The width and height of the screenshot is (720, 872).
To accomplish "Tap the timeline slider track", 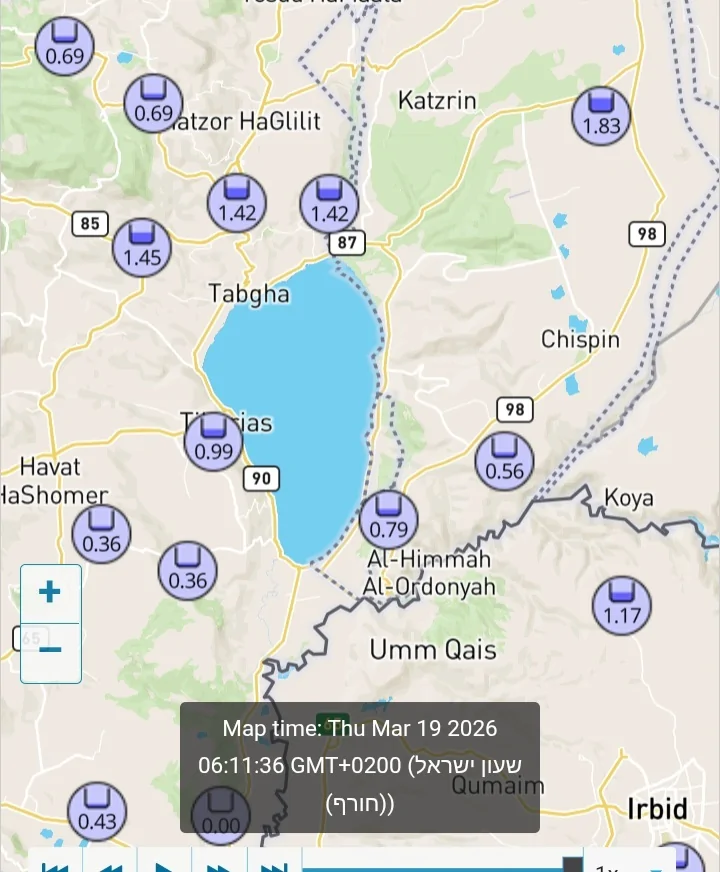I will (430, 867).
